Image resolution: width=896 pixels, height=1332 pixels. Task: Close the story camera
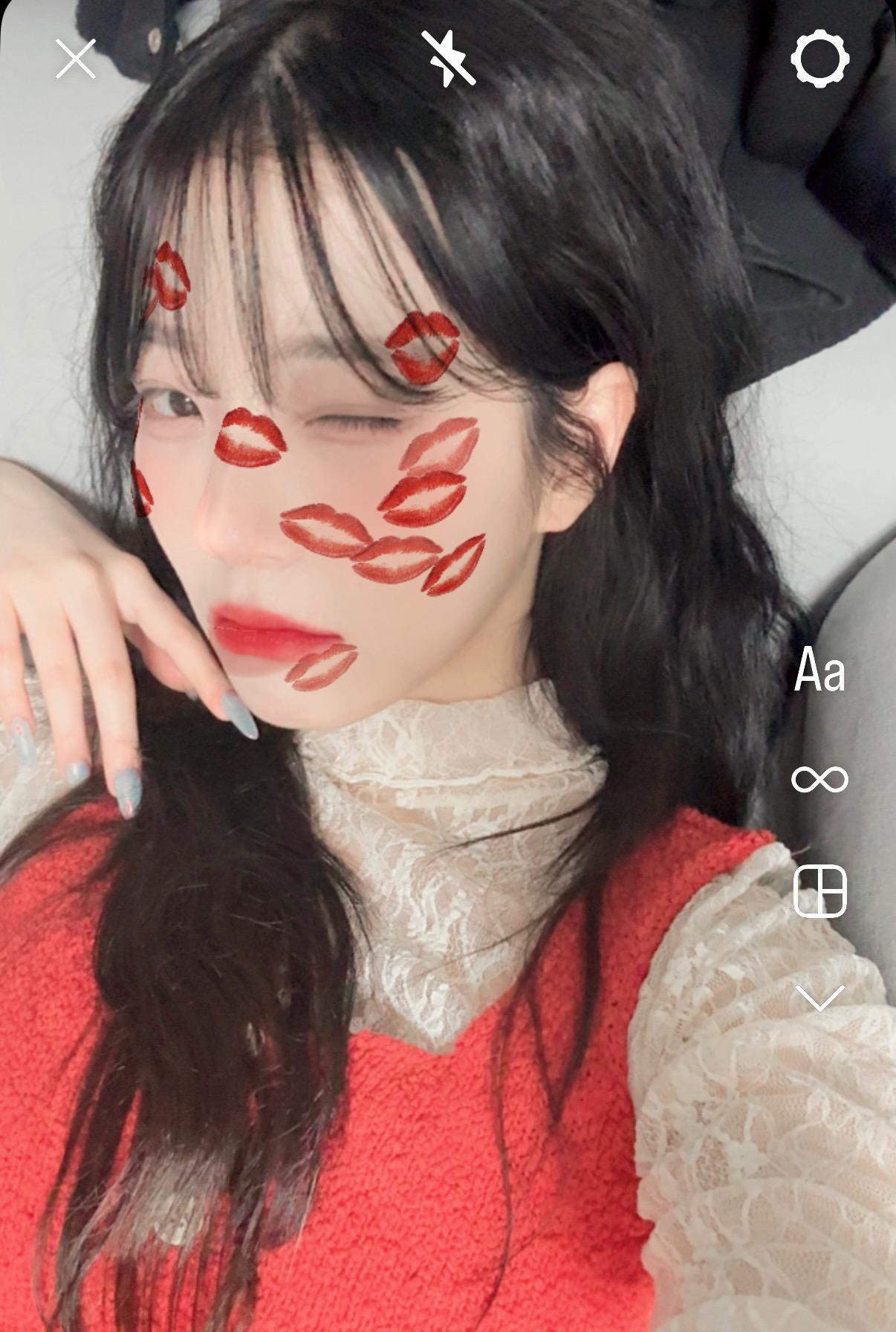pyautogui.click(x=76, y=59)
